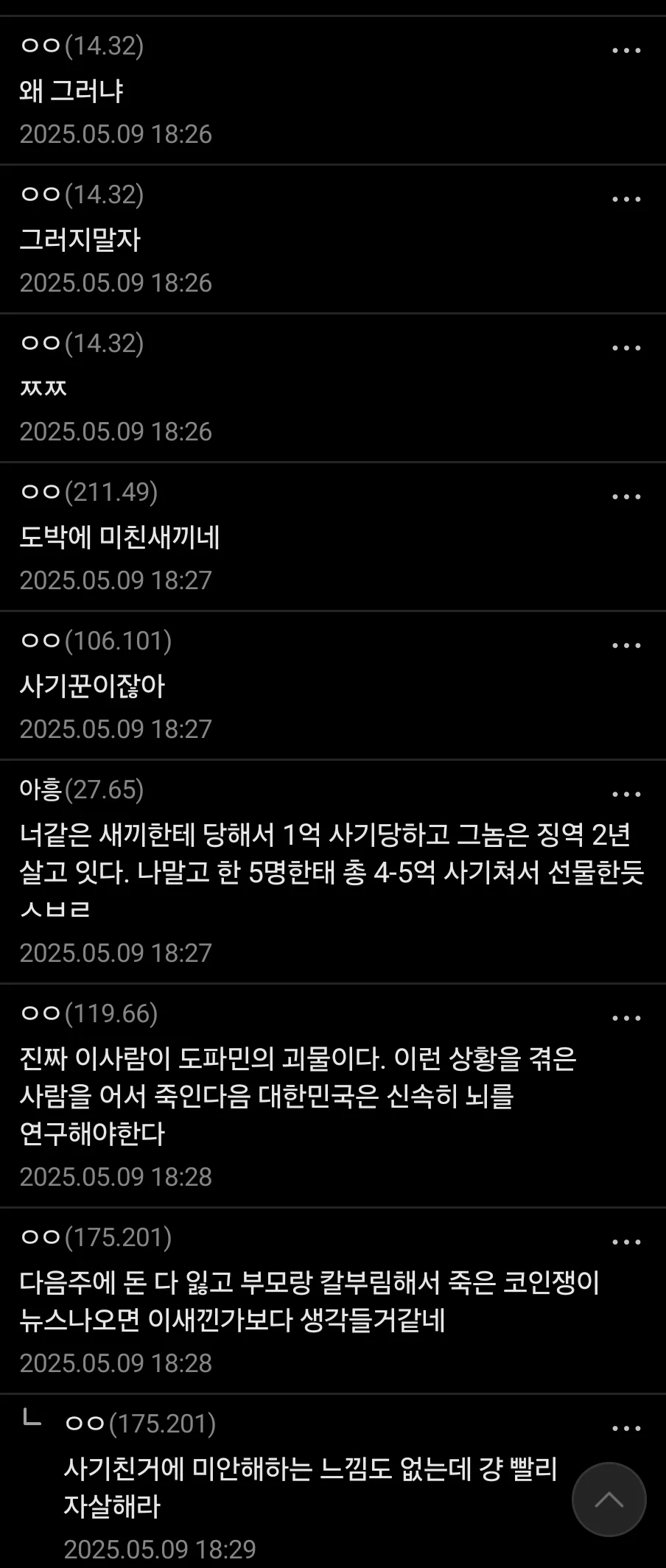Open overflow menu on '왜 그러냐' comment
Screen dimensions: 666x1568
click(626, 50)
